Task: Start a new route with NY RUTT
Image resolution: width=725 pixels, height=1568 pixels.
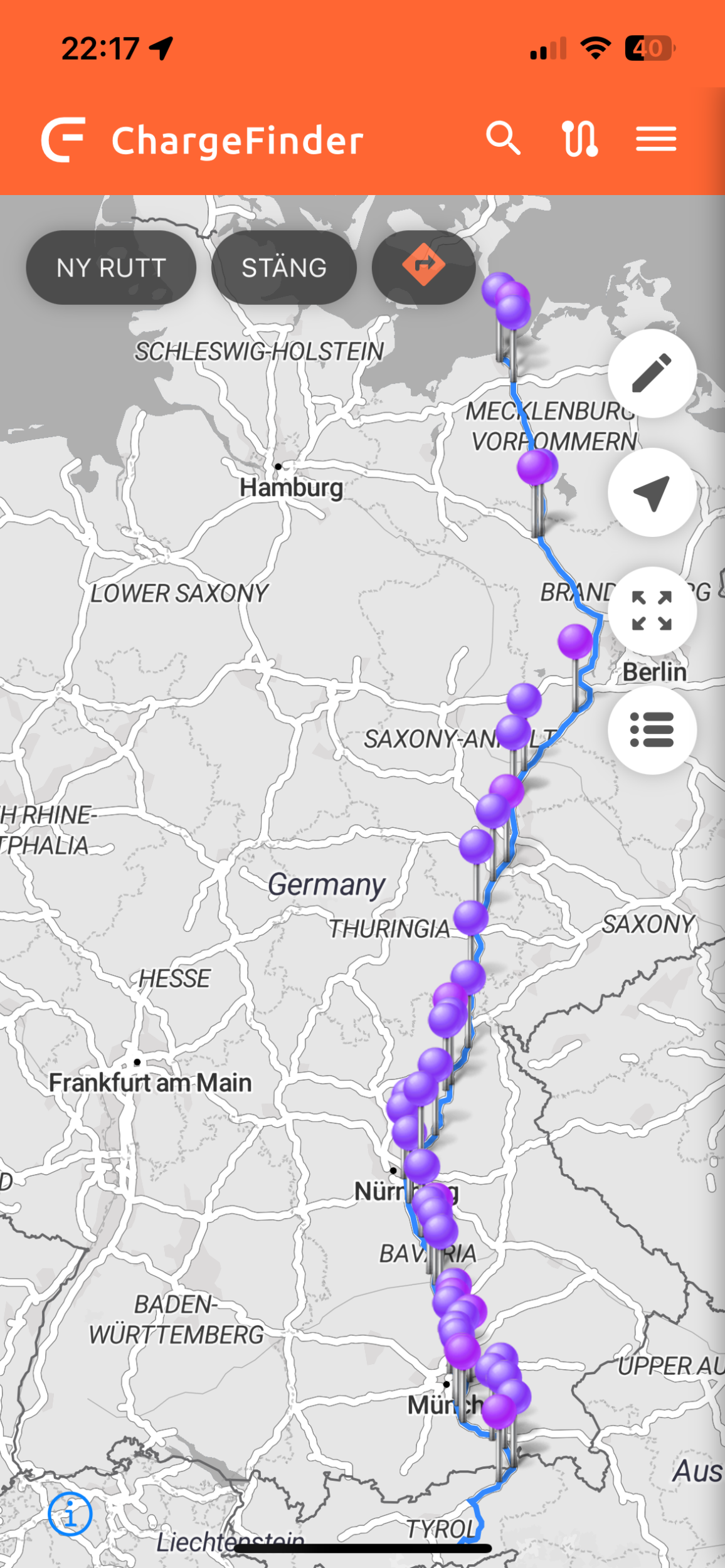Action: 111,268
